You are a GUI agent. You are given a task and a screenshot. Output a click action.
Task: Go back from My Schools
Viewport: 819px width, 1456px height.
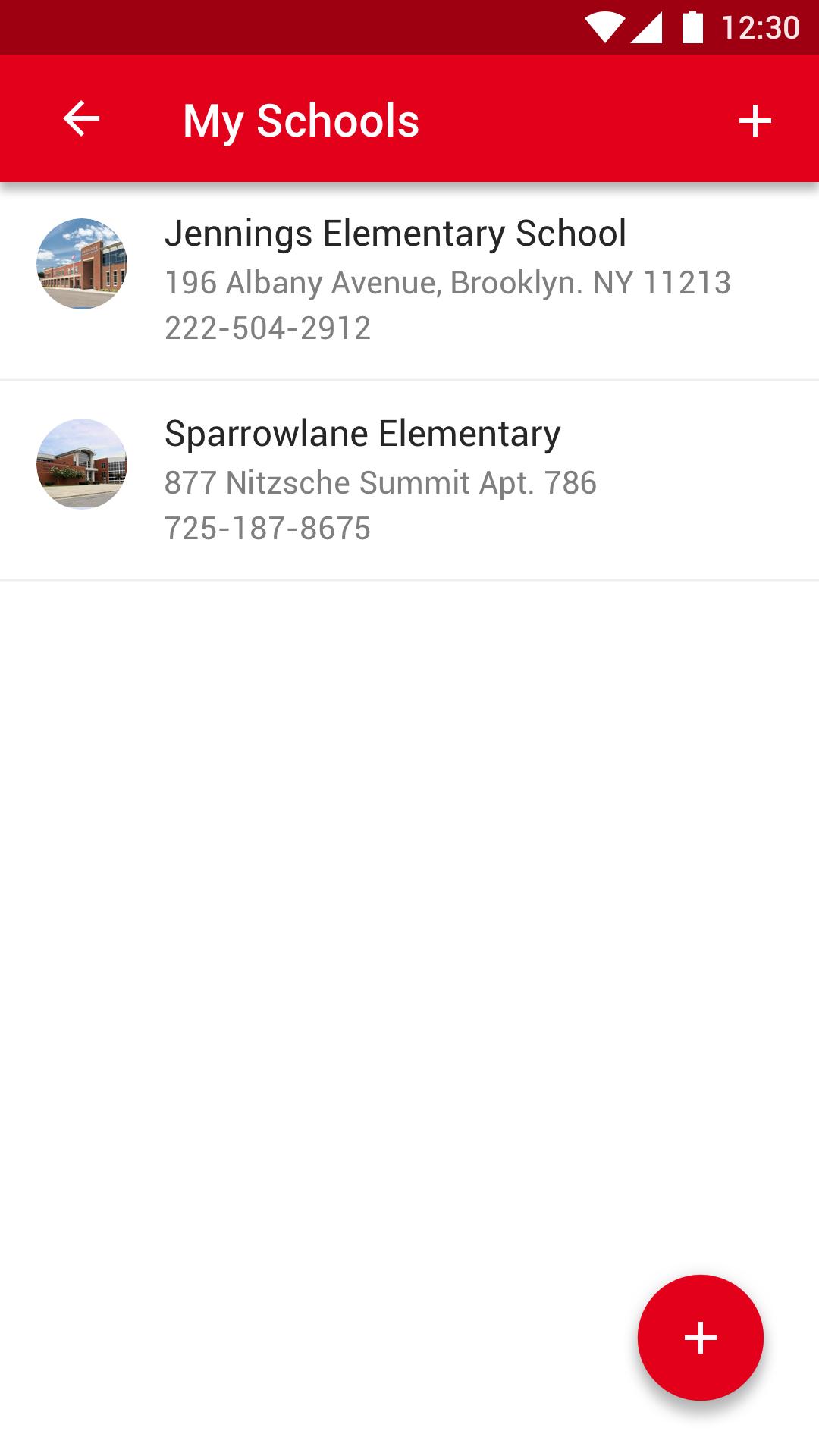tap(81, 119)
